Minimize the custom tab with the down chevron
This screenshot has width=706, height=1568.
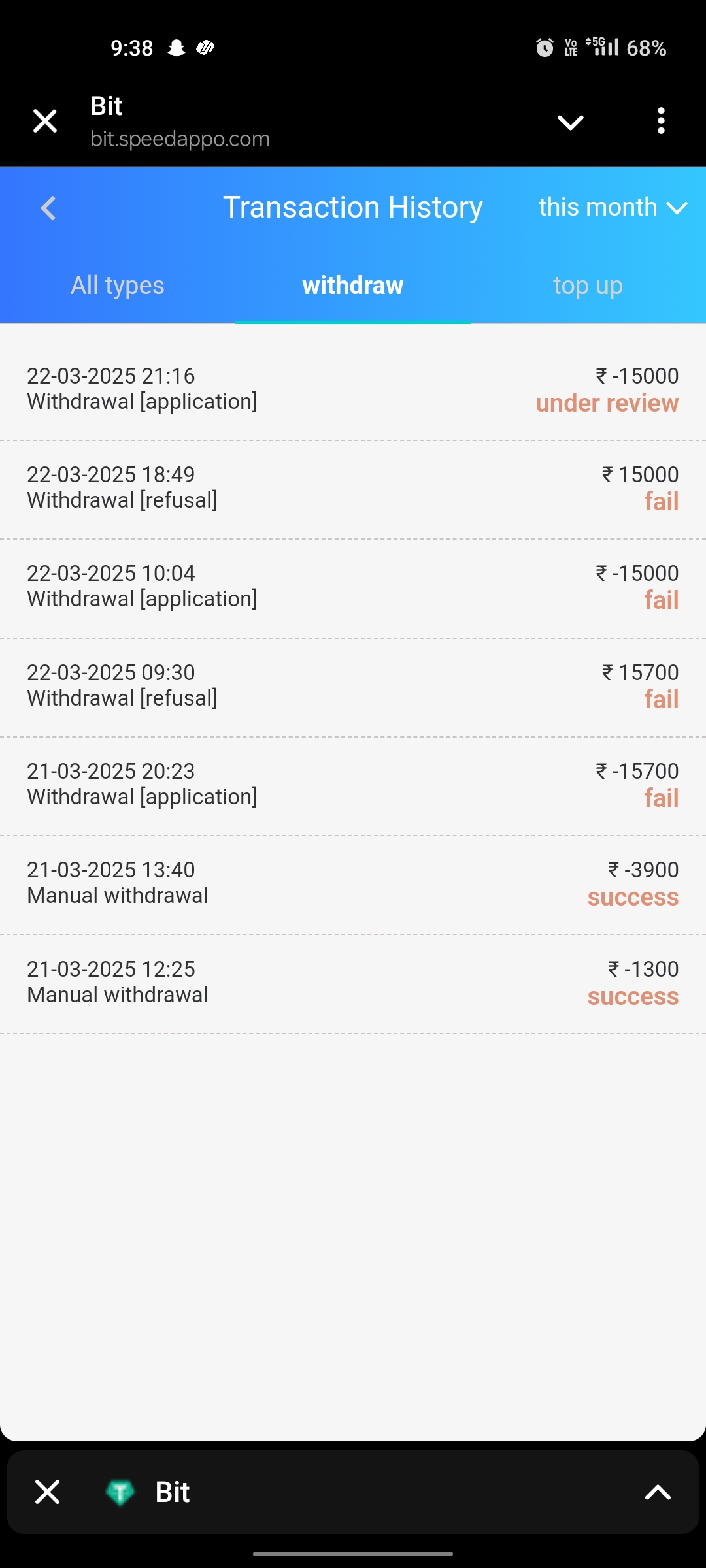[x=570, y=122]
